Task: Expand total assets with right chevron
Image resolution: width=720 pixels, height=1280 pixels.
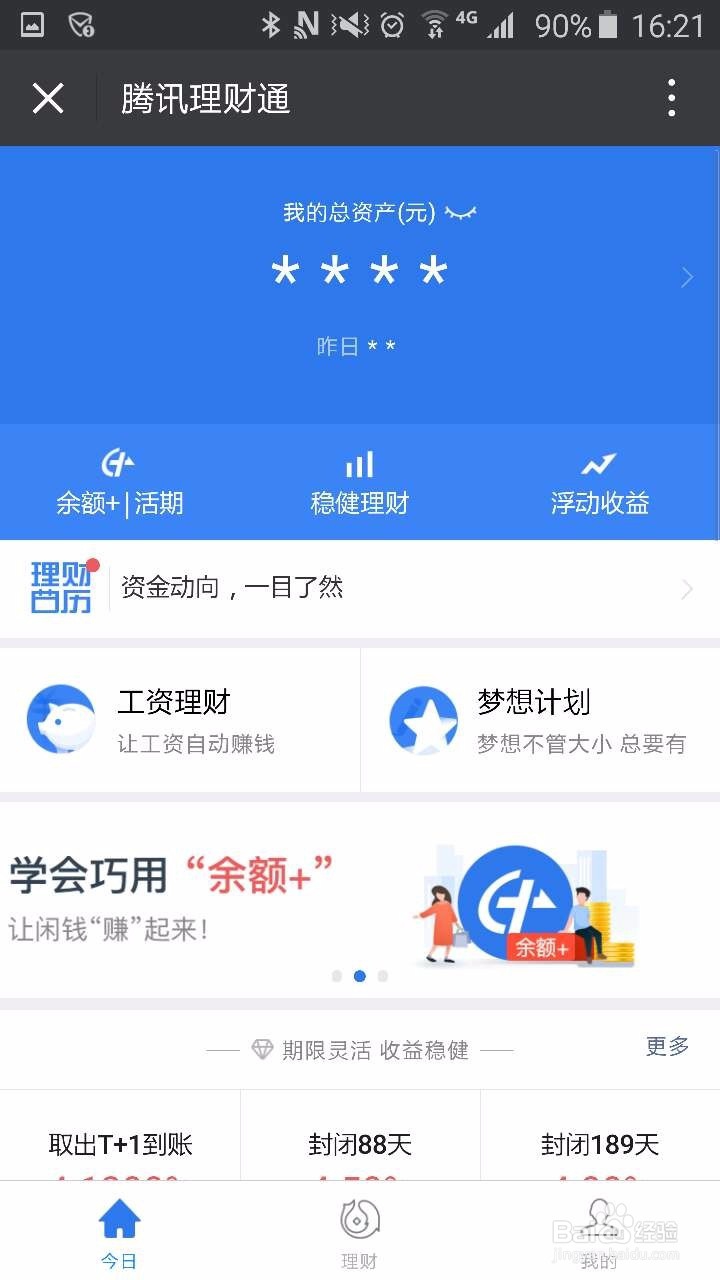Action: tap(686, 277)
